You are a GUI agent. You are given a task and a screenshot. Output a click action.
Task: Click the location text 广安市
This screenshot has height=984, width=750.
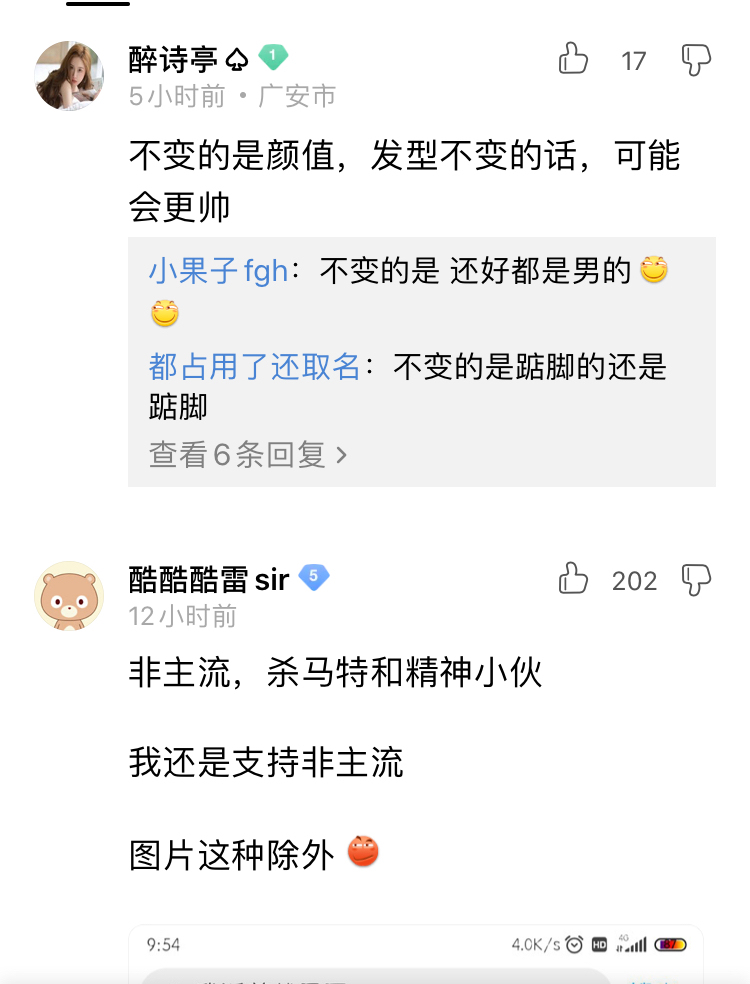tap(295, 95)
